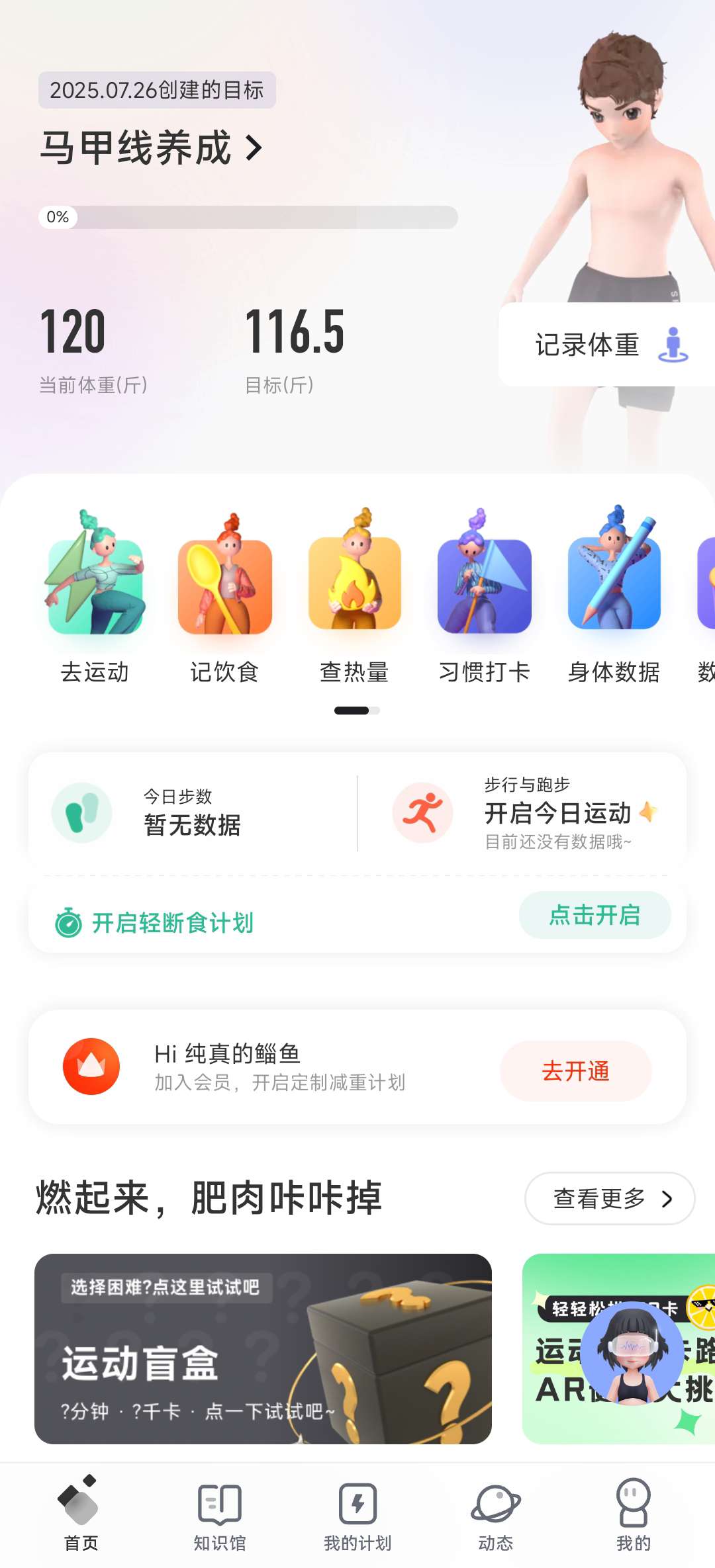This screenshot has height=1568, width=715.
Task: Tap 查看更多 for more workouts
Action: click(x=609, y=1198)
